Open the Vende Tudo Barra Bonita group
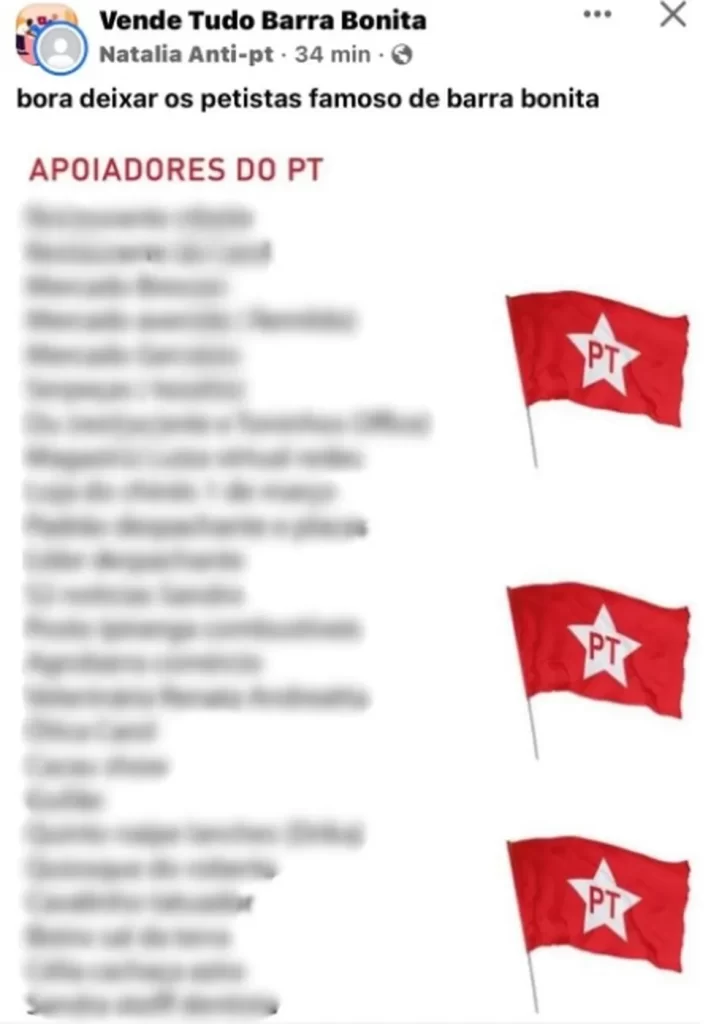The width and height of the screenshot is (719, 1024). click(x=263, y=20)
